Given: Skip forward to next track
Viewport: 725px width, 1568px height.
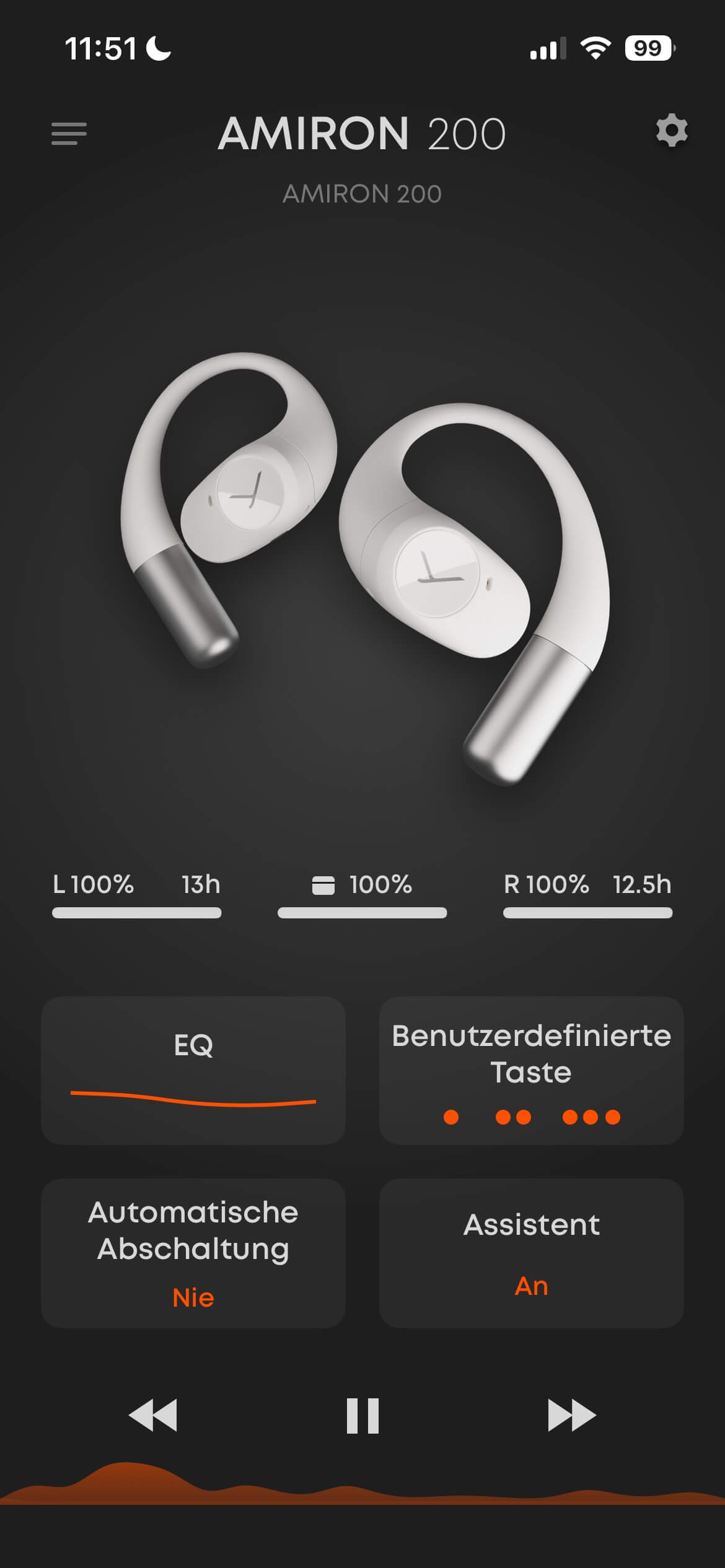Looking at the screenshot, I should pos(571,1416).
